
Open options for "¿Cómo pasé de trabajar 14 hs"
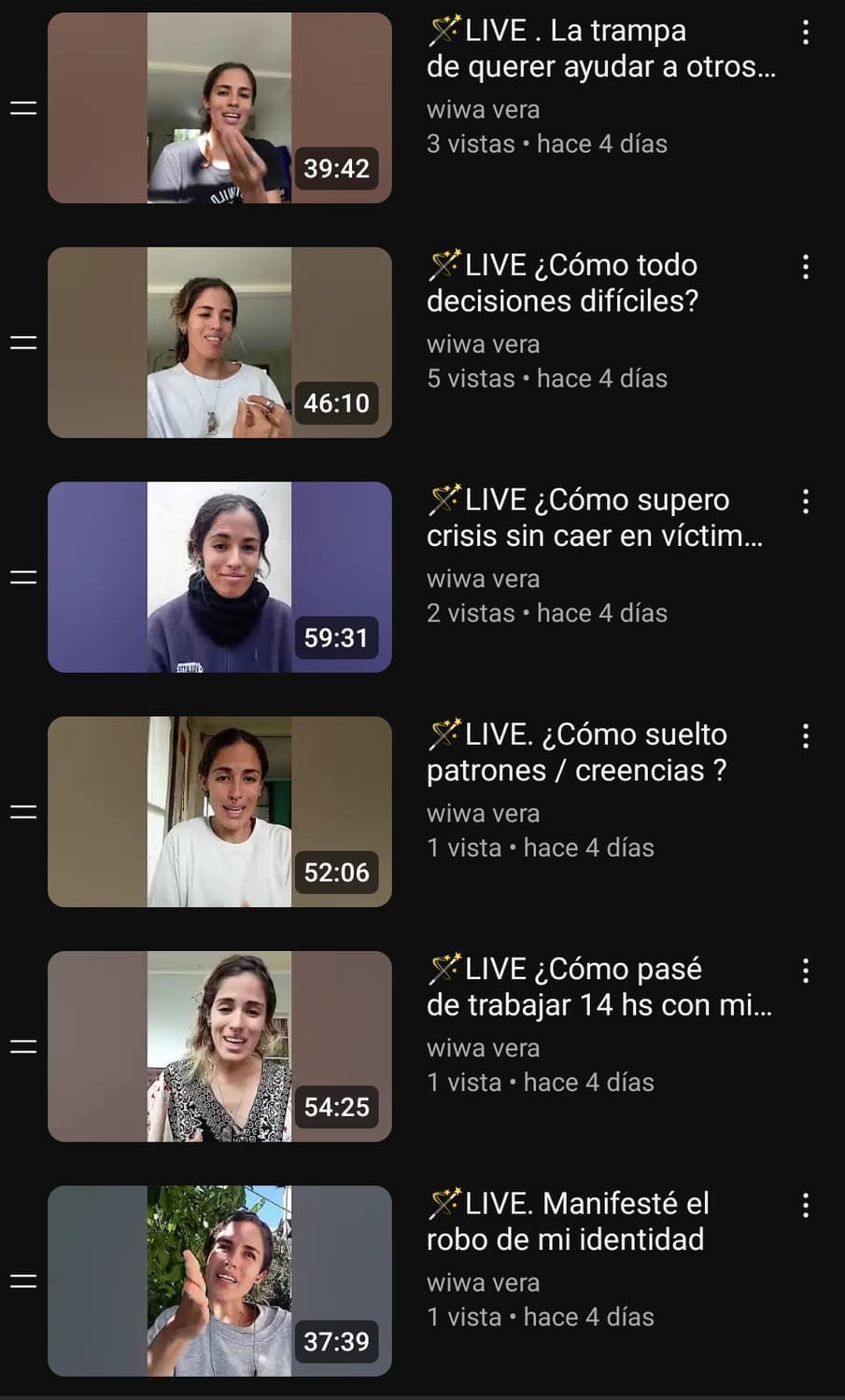tap(805, 972)
